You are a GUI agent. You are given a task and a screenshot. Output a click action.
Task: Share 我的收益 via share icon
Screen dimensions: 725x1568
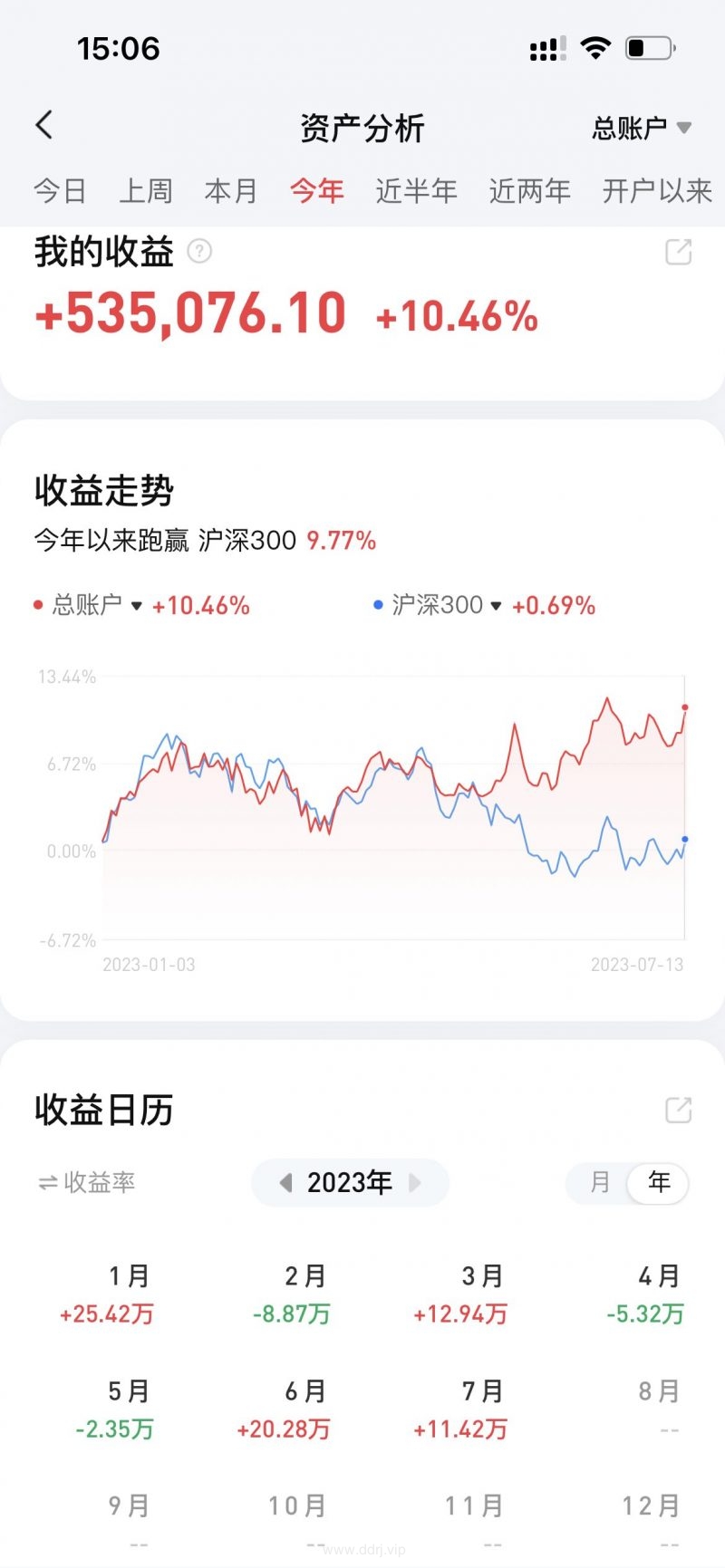678,252
